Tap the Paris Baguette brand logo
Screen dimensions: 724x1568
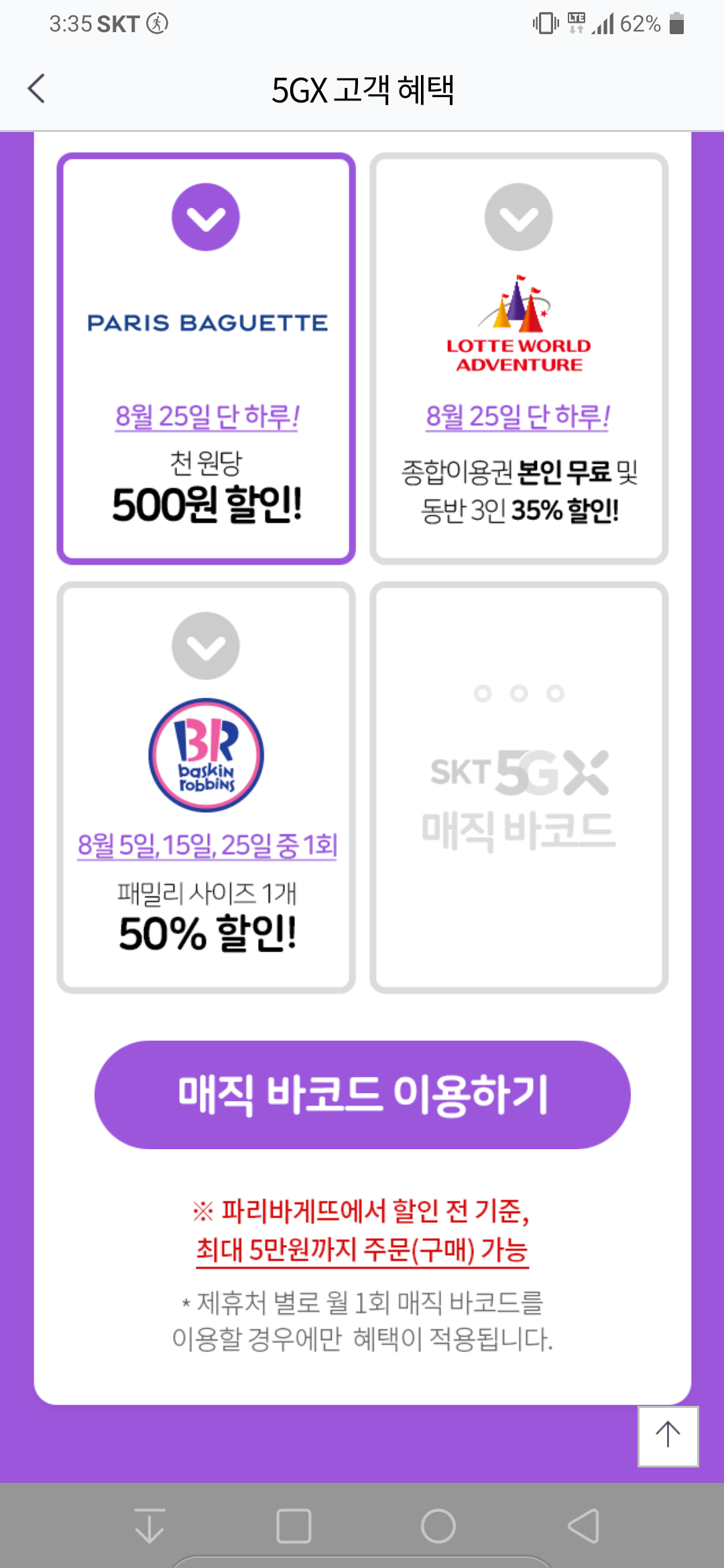point(206,322)
